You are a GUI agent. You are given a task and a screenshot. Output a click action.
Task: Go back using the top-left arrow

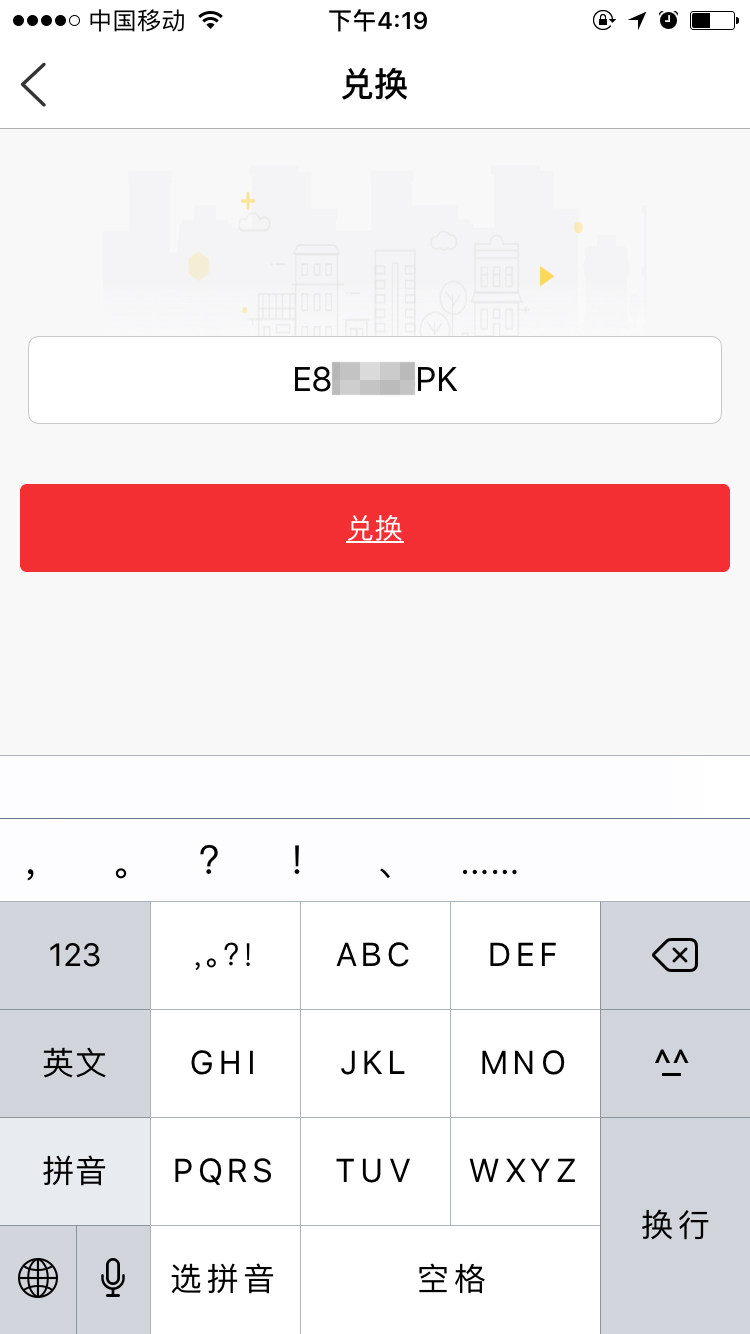click(x=34, y=84)
